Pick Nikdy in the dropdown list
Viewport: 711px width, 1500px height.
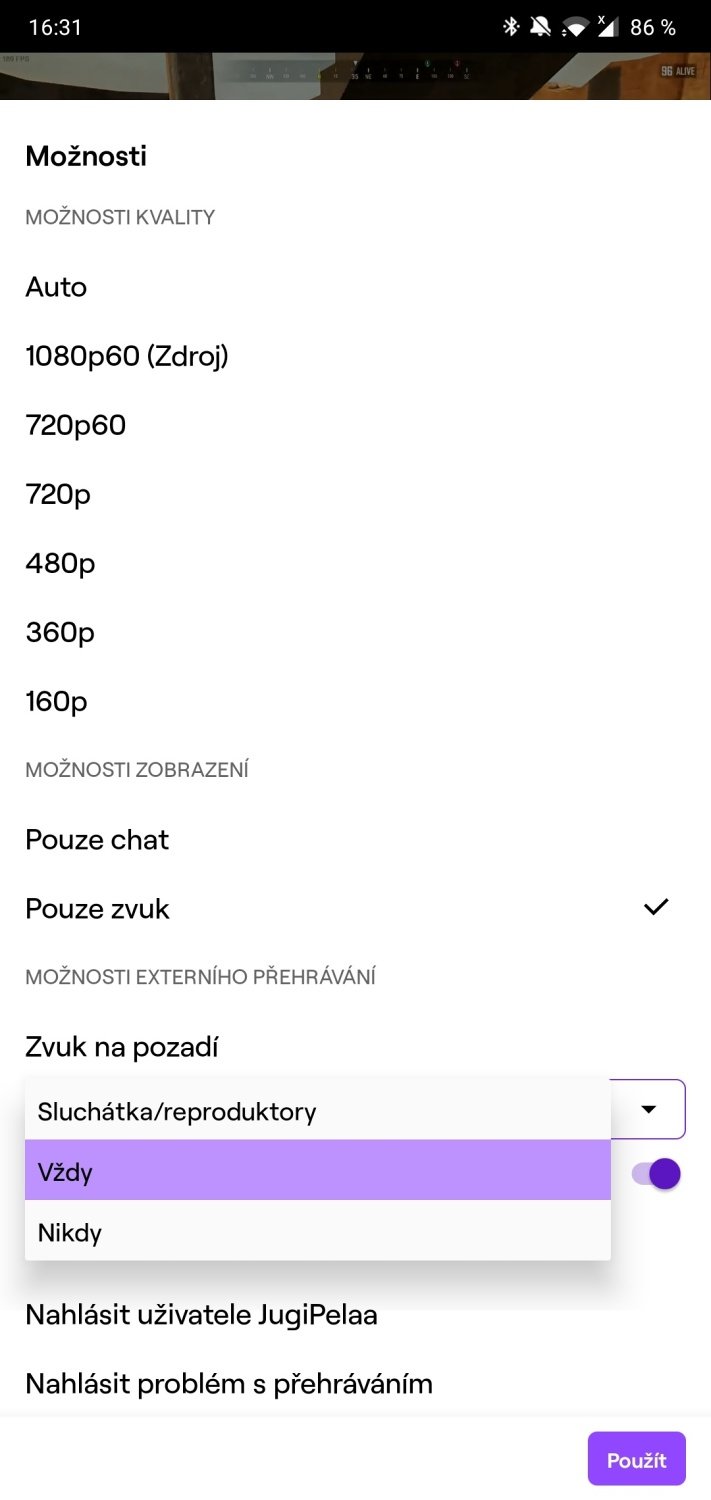[x=317, y=1231]
